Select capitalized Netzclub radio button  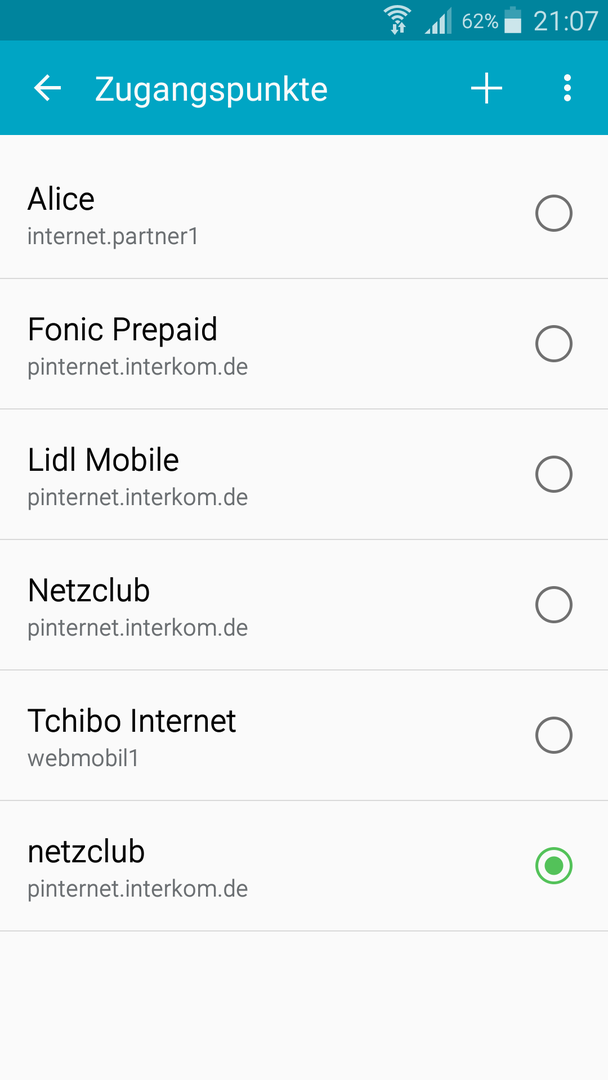pyautogui.click(x=554, y=605)
